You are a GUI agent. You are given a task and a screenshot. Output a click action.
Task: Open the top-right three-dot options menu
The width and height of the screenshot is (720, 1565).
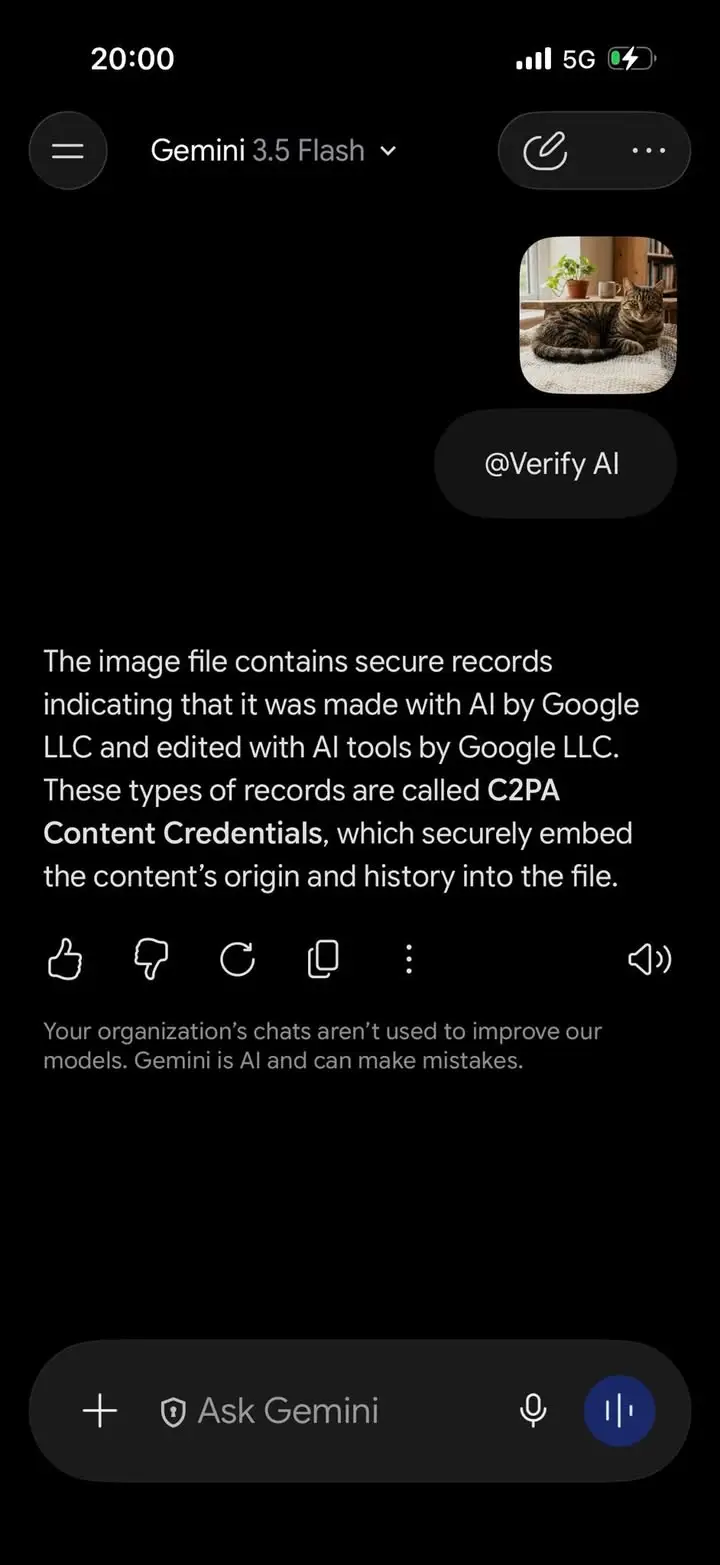[x=649, y=151]
